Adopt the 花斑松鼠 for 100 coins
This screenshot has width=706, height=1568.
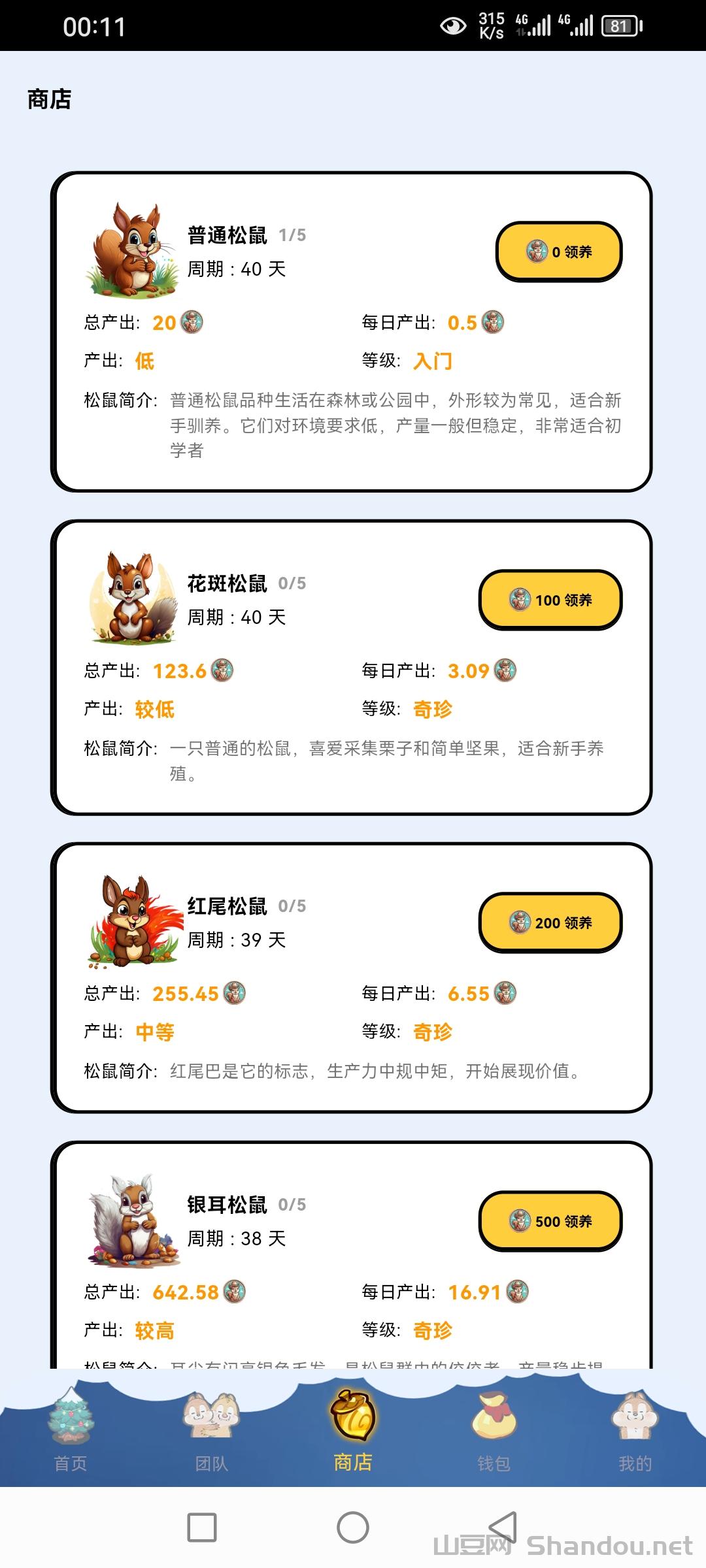(550, 600)
